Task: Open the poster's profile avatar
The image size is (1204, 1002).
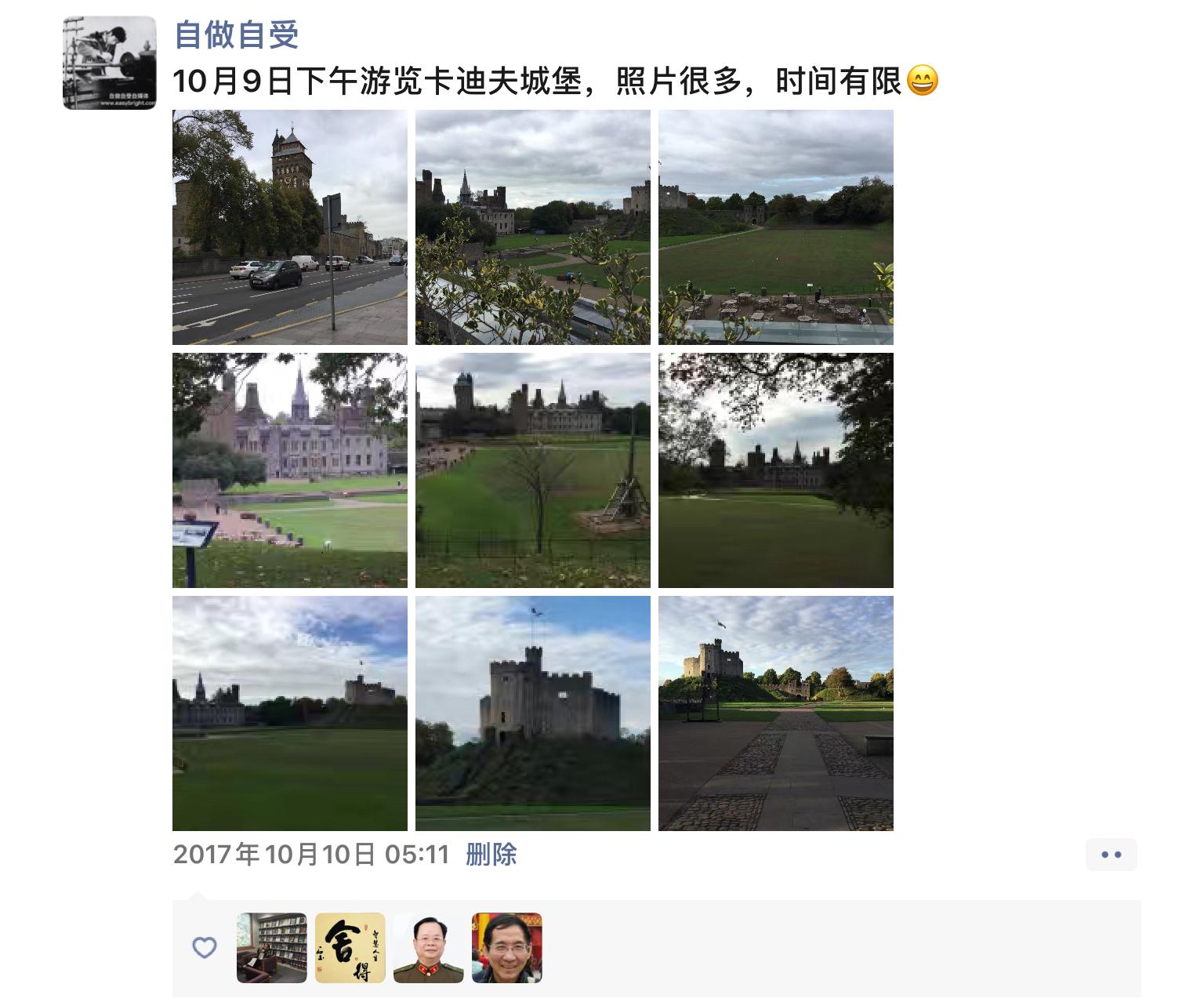Action: [109, 63]
